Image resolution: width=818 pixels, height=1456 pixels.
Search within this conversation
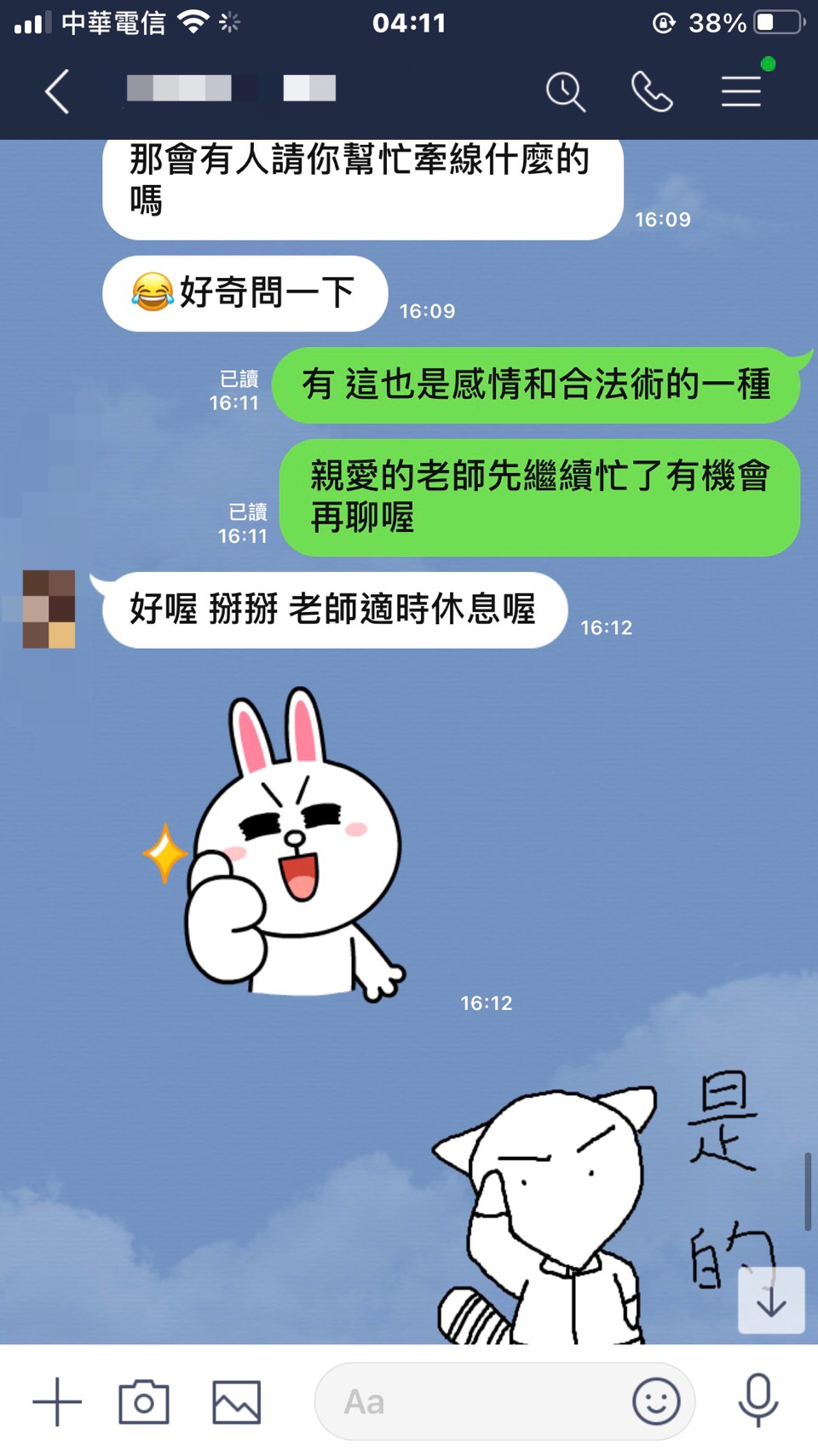pyautogui.click(x=565, y=92)
